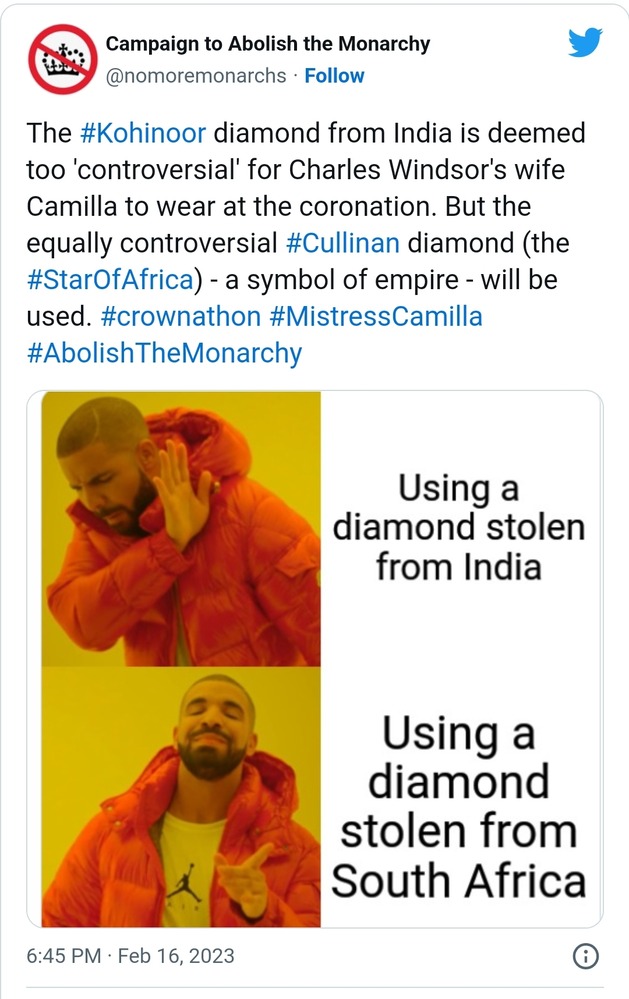Open the campaign's profile avatar

pos(59,59)
